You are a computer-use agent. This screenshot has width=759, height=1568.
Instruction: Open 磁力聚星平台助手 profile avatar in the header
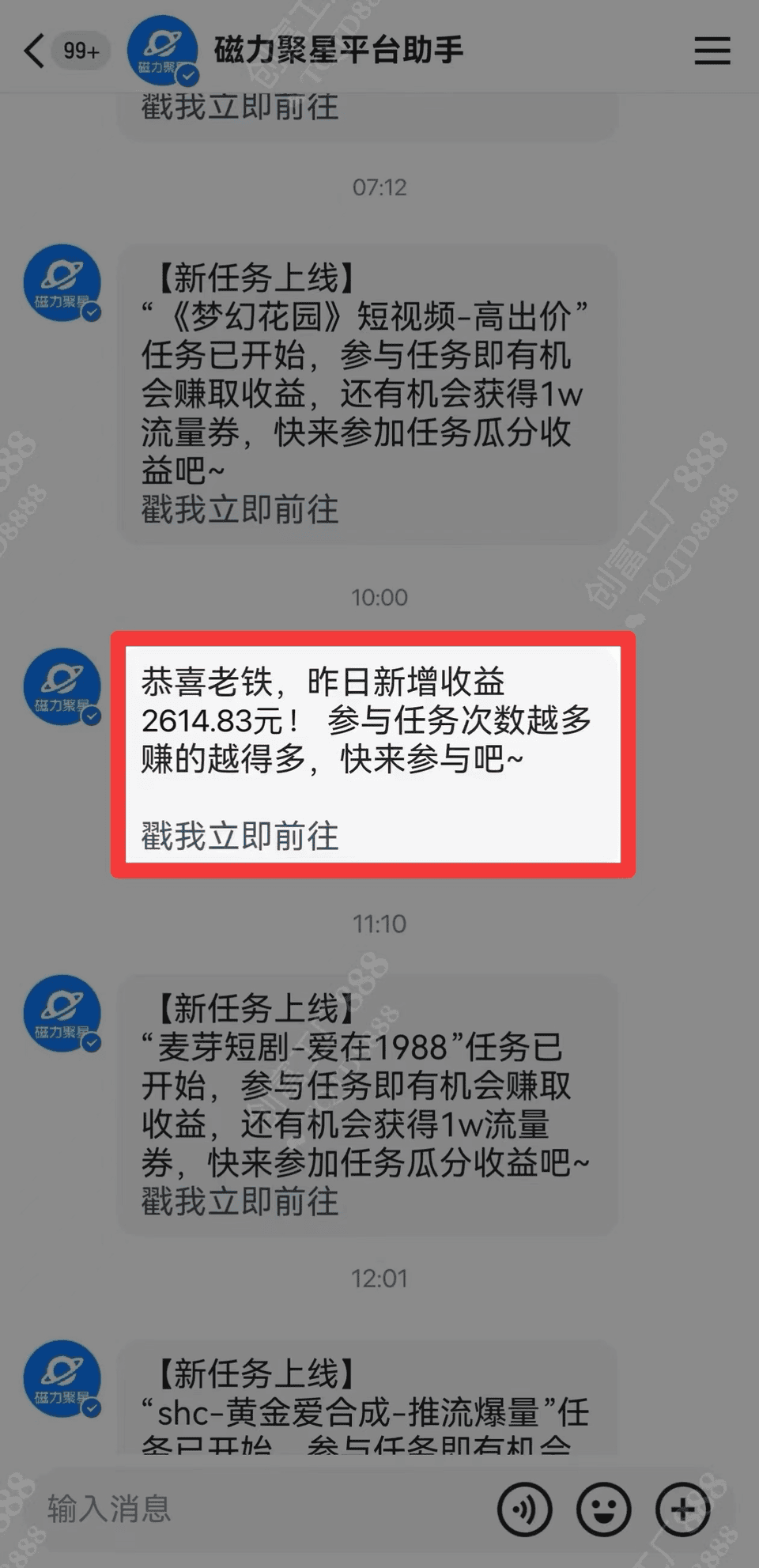(162, 51)
